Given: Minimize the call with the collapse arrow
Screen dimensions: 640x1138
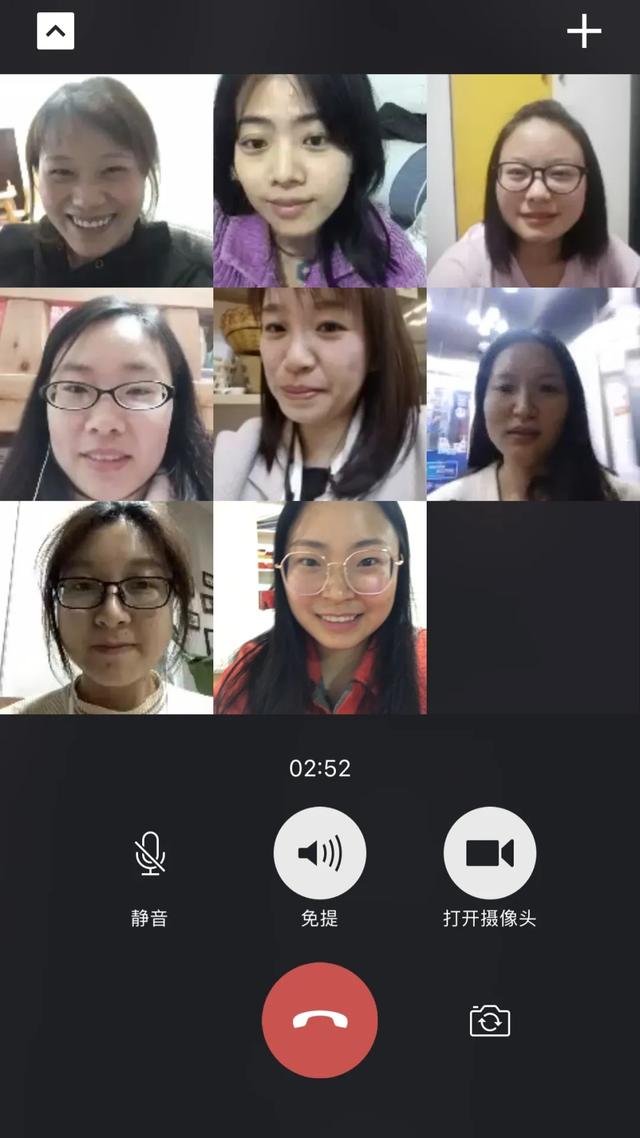Looking at the screenshot, I should (56, 32).
